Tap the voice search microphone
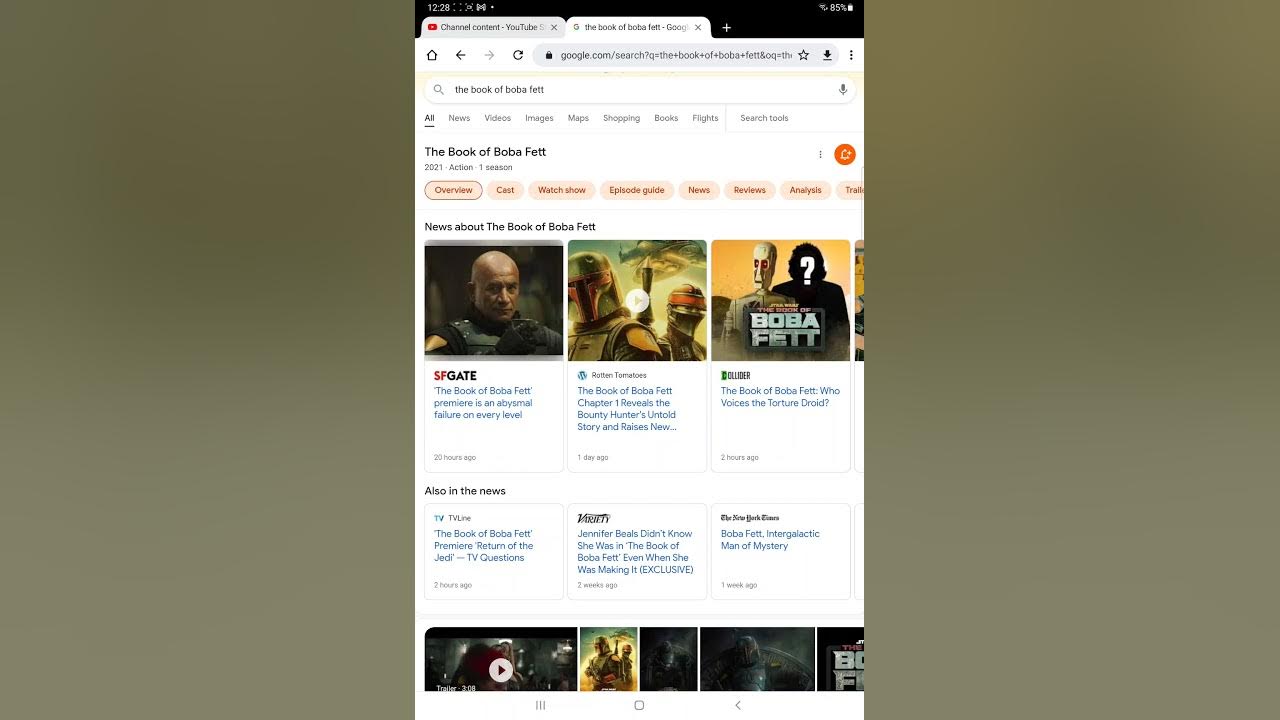The image size is (1280, 720). click(842, 90)
